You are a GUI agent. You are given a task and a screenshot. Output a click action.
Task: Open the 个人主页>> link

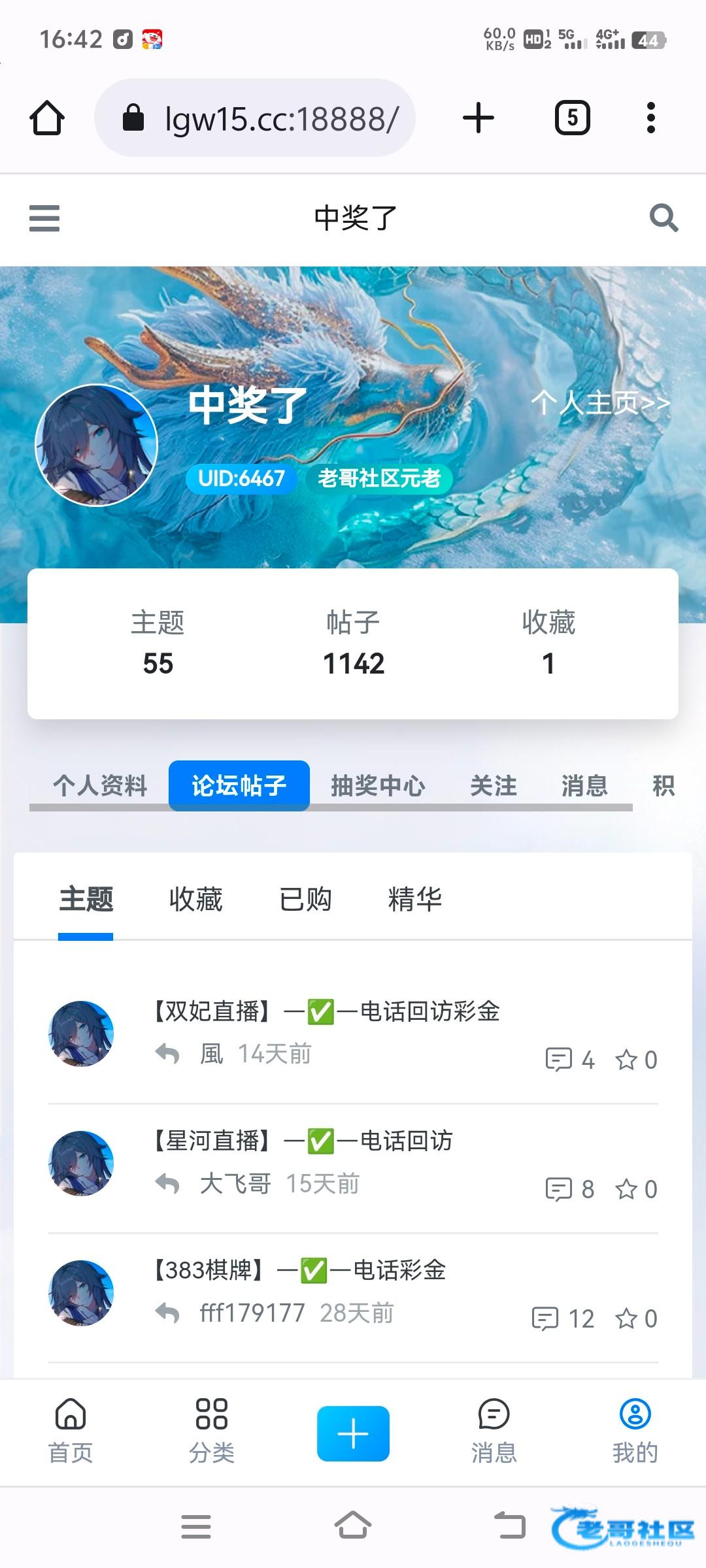click(x=600, y=403)
